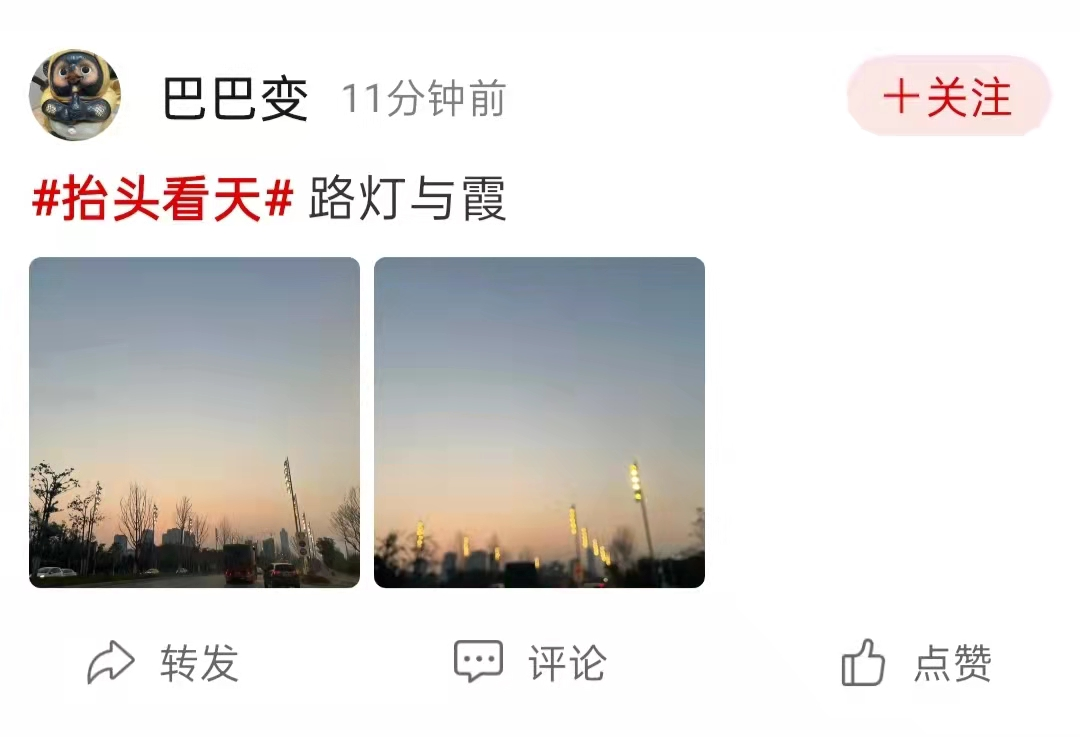Screen dimensions: 1080x737
Task: Comment on the post via 评论
Action: click(x=531, y=663)
